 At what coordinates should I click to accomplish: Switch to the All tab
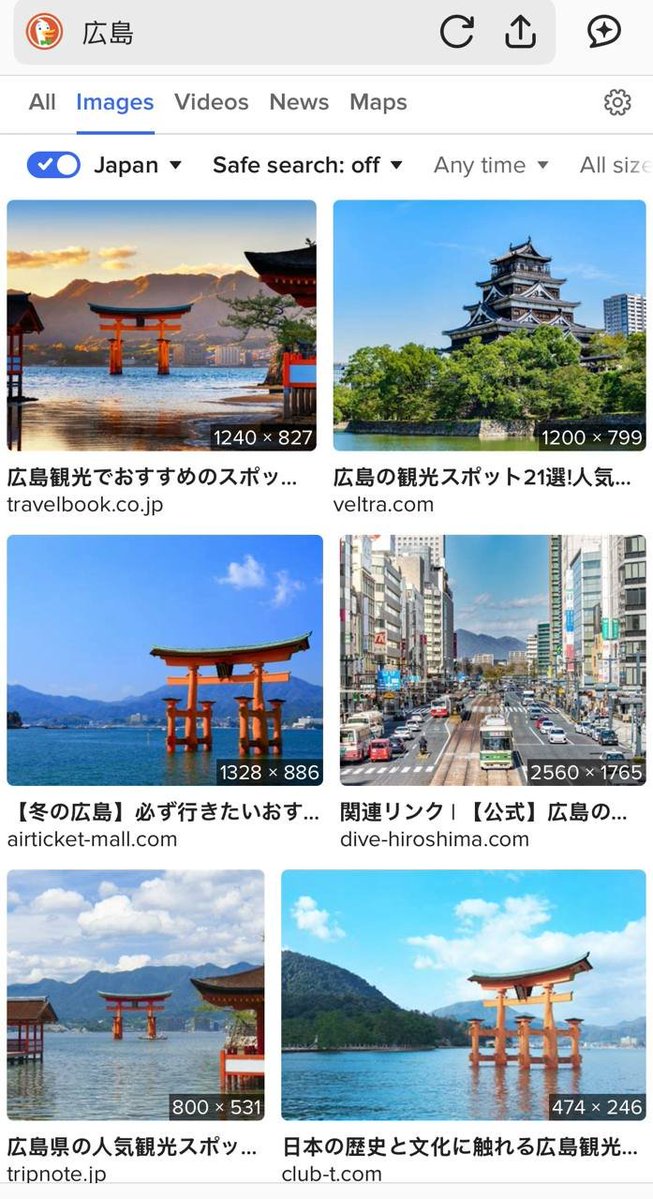point(42,102)
